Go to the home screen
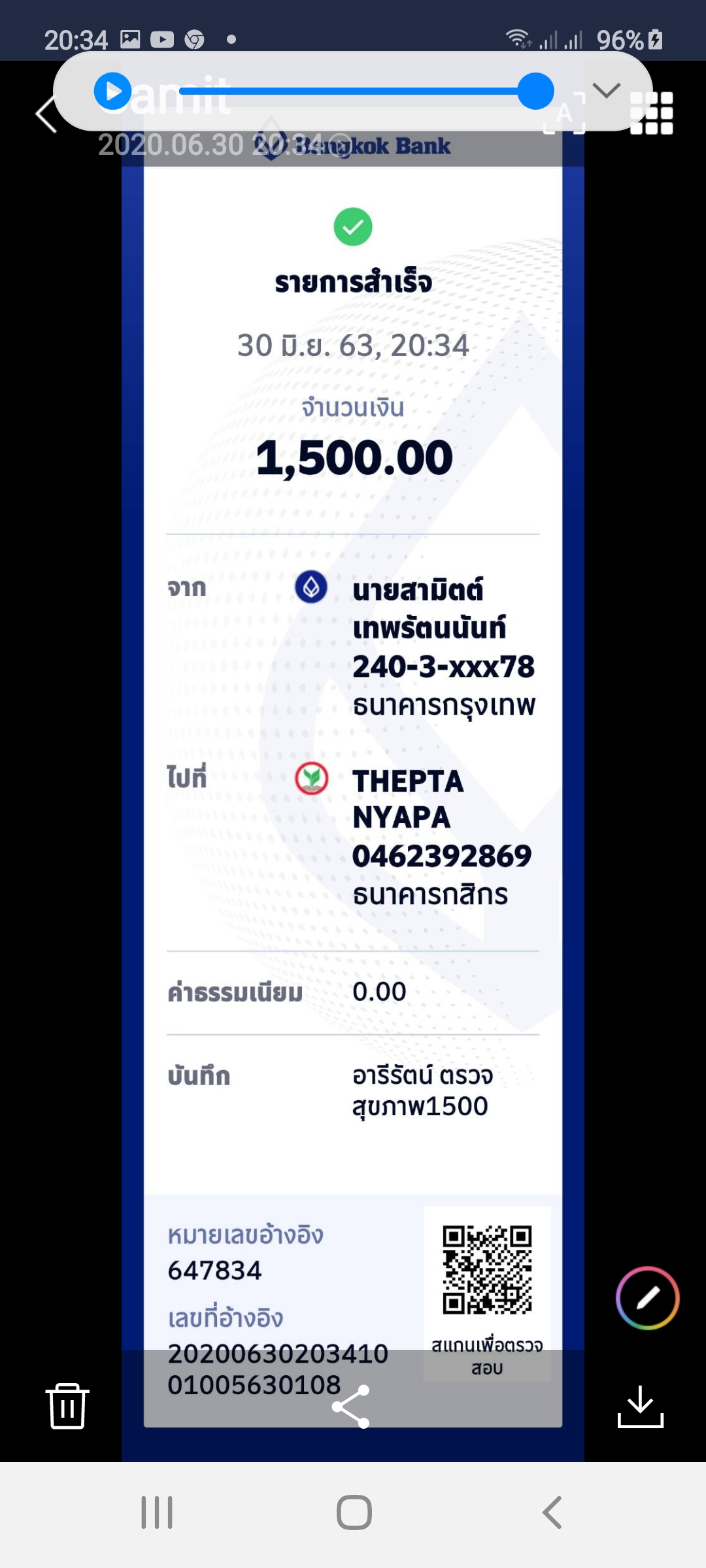The width and height of the screenshot is (706, 1568). point(354,1512)
